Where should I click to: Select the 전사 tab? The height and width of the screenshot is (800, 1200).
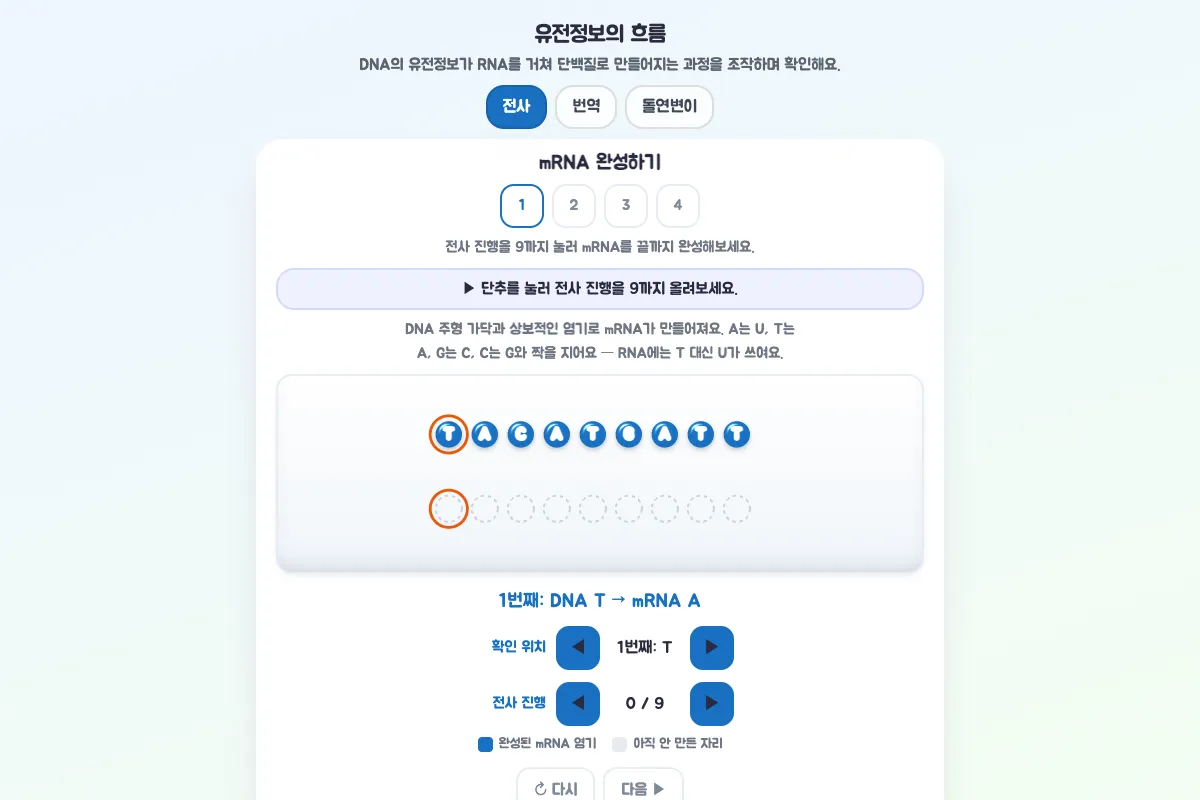(x=516, y=107)
